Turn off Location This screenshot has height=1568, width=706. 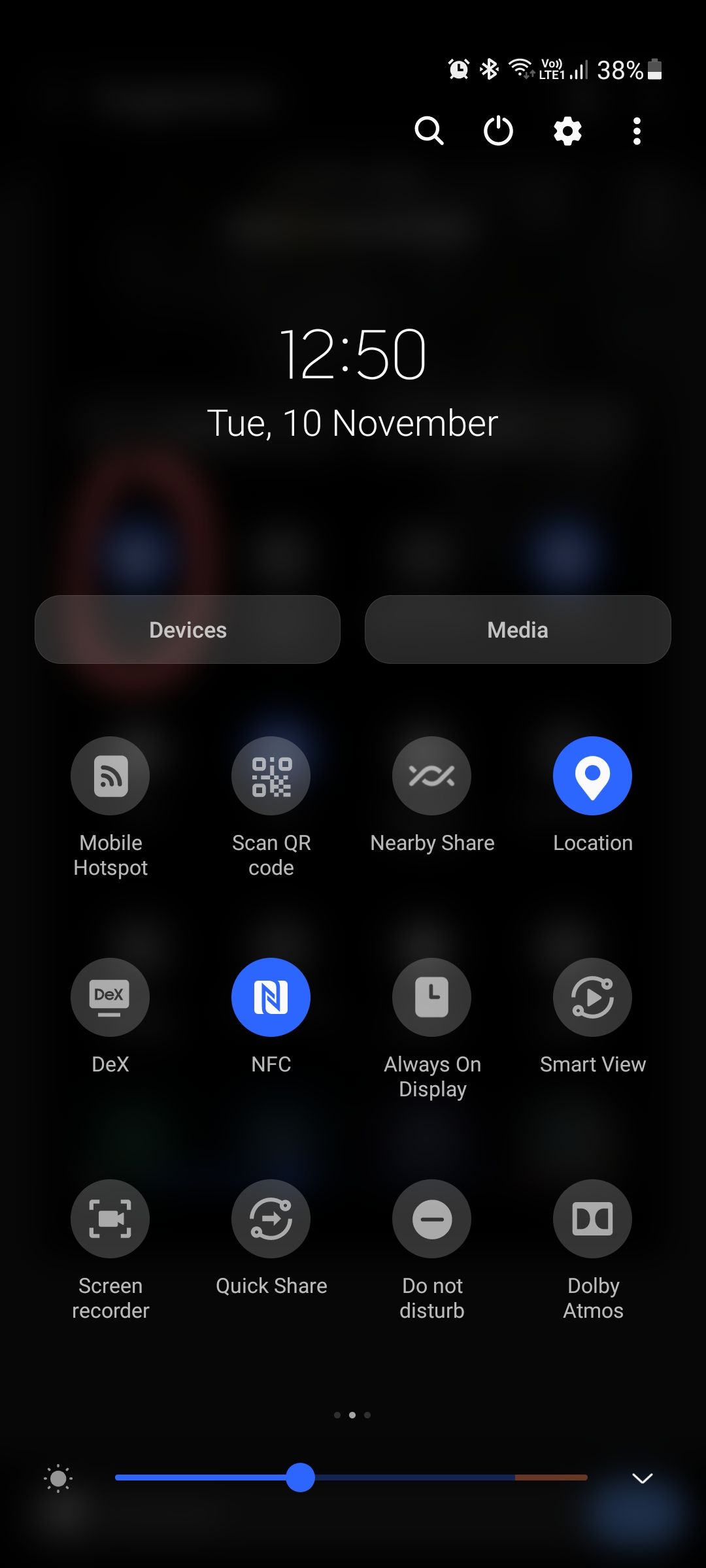[x=592, y=776]
